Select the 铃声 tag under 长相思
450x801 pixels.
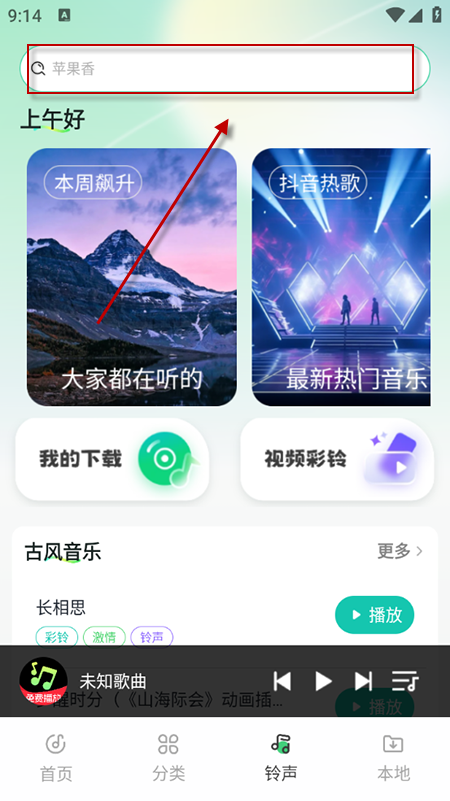[152, 637]
